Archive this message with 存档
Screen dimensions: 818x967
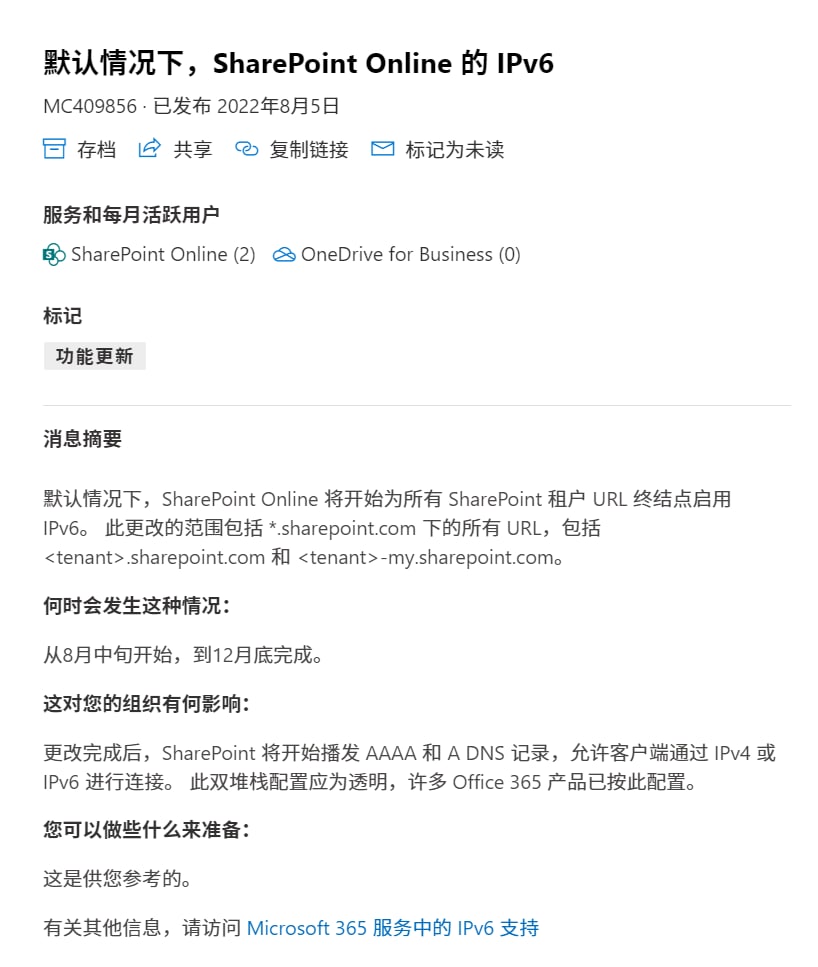tap(79, 150)
